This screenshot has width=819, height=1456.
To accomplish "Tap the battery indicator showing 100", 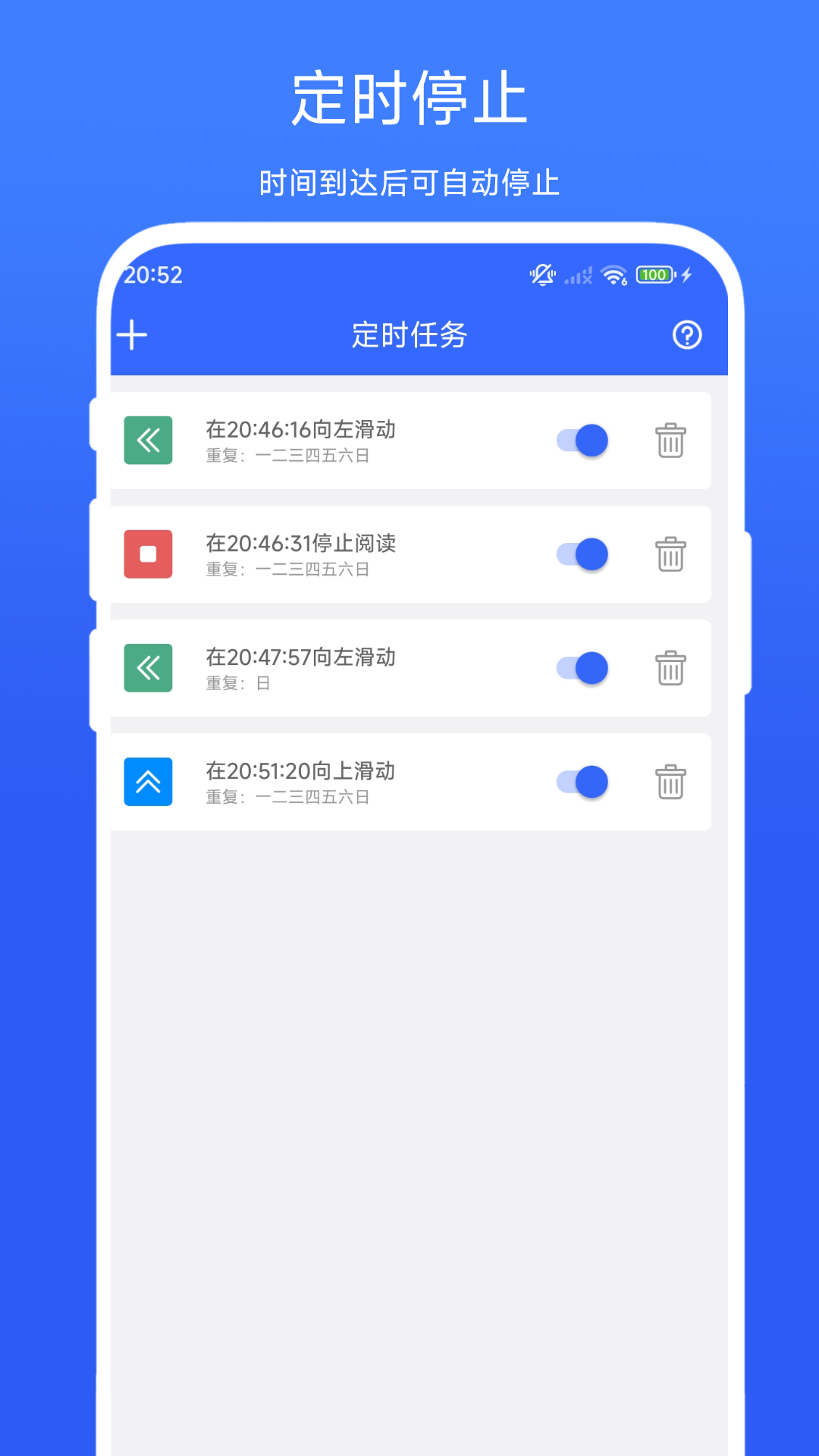I will click(655, 275).
